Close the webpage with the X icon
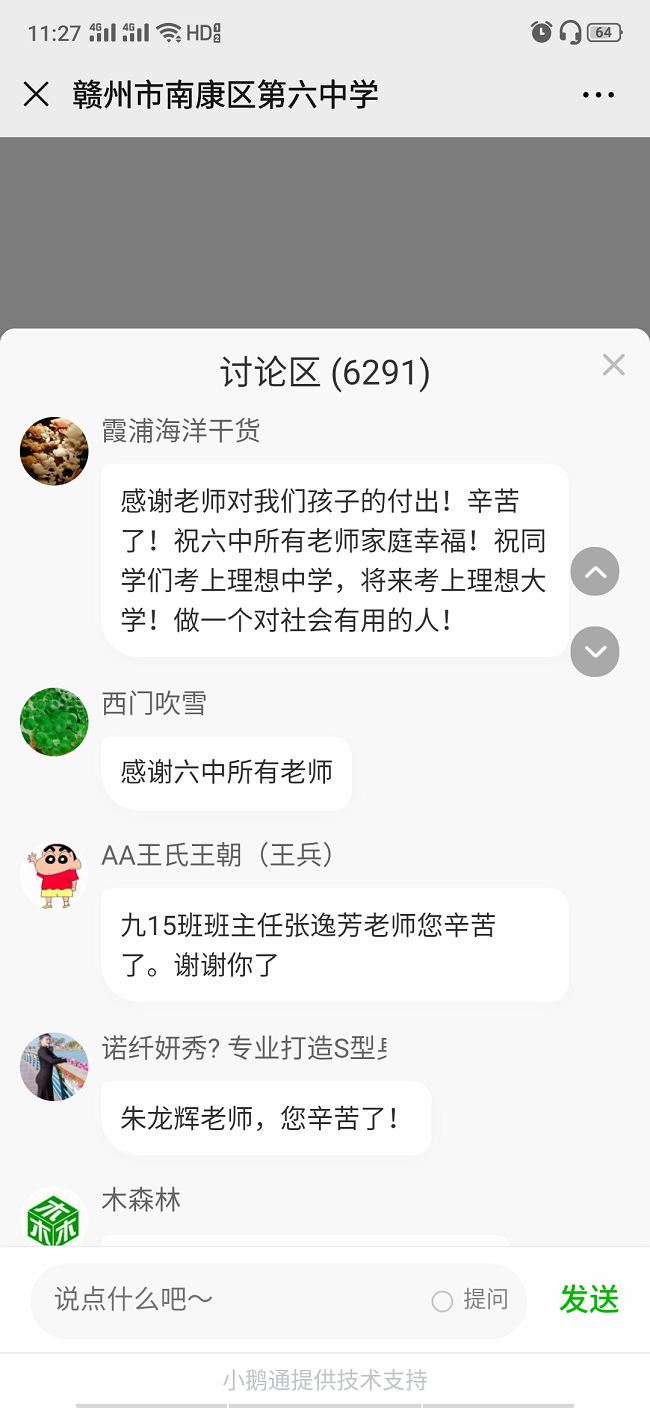The width and height of the screenshot is (650, 1408). pos(36,95)
